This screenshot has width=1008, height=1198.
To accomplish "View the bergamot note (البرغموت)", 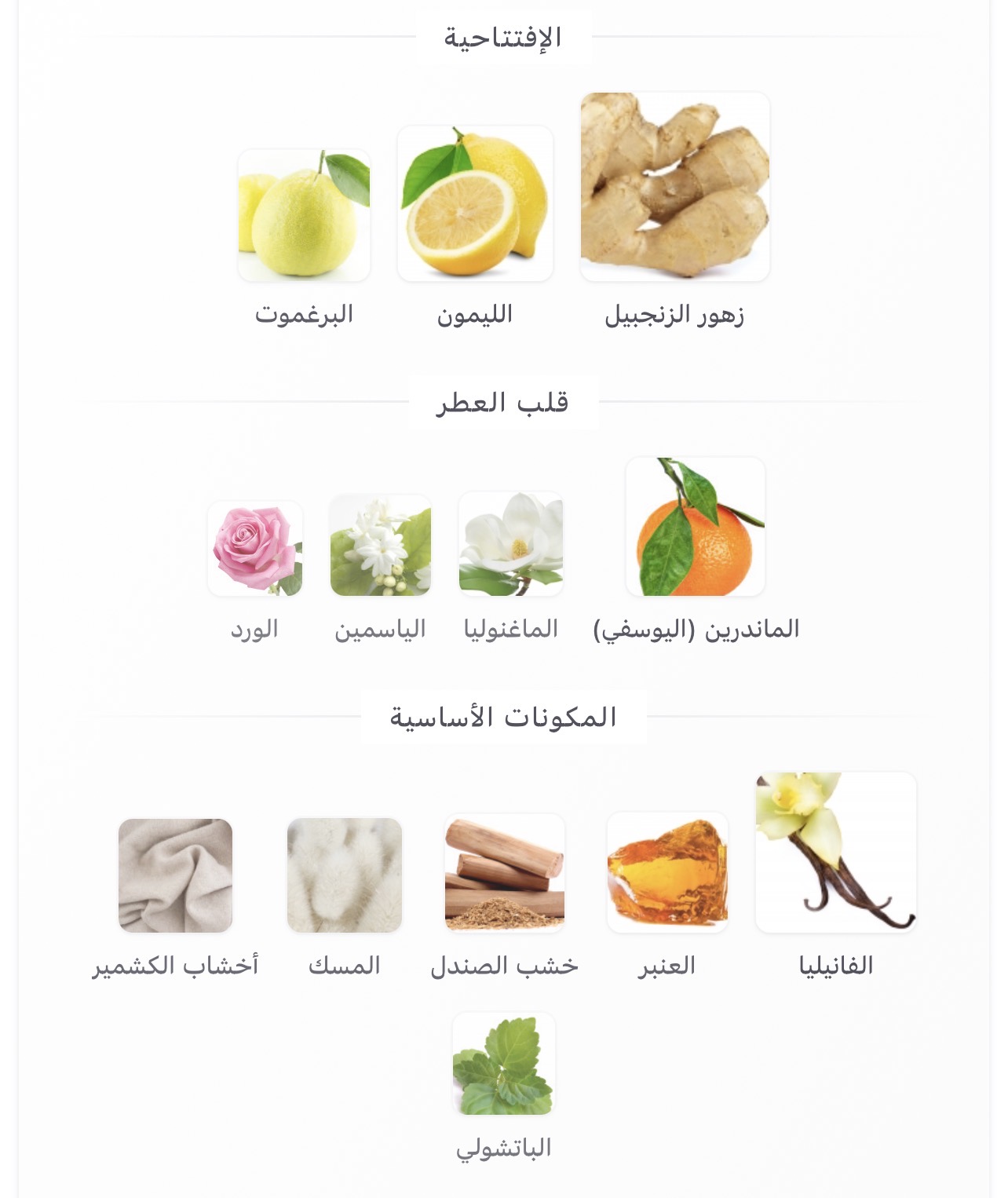I will [304, 215].
